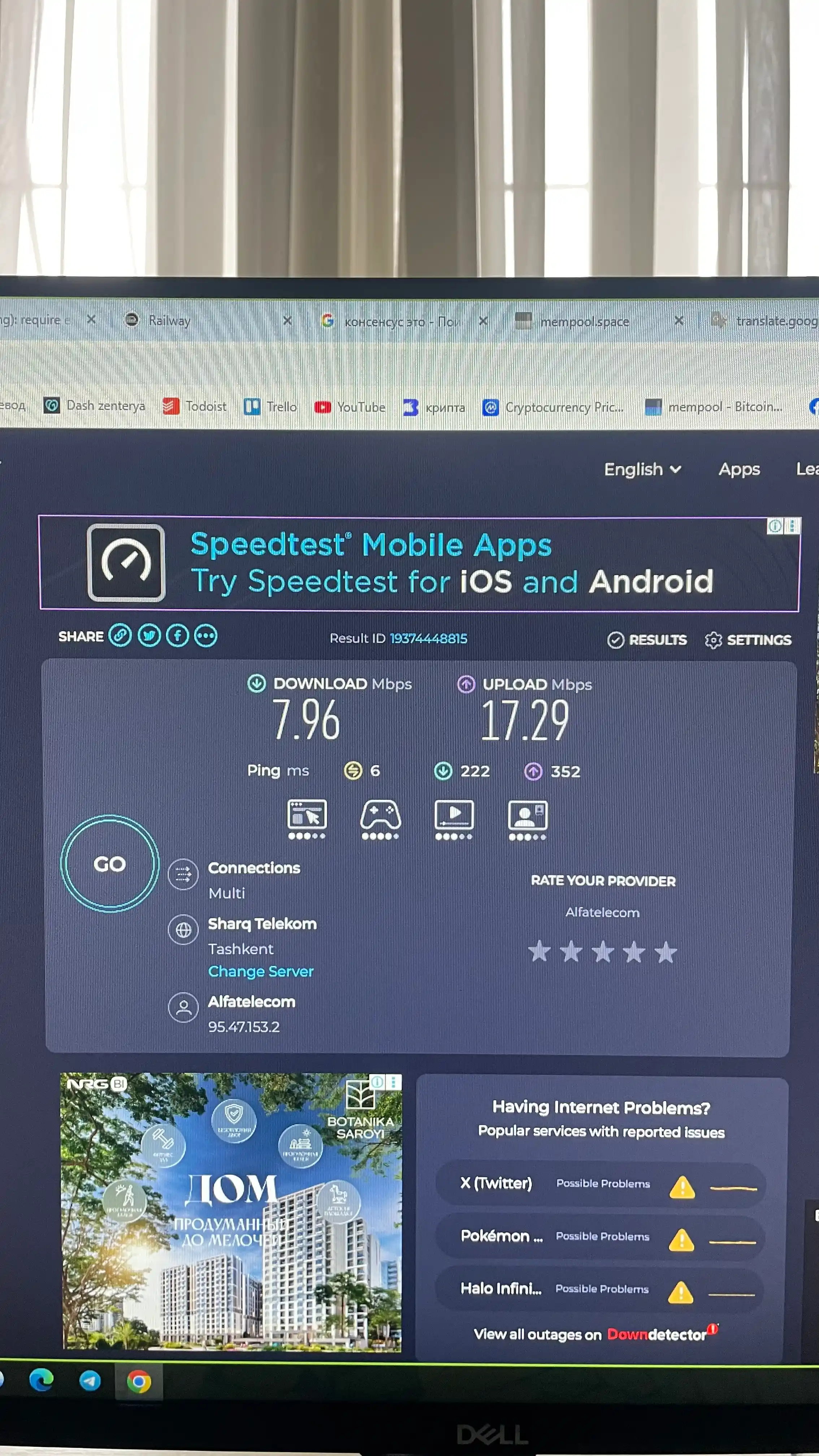Image resolution: width=819 pixels, height=1456 pixels.
Task: Copy the share link icon
Action: point(120,635)
